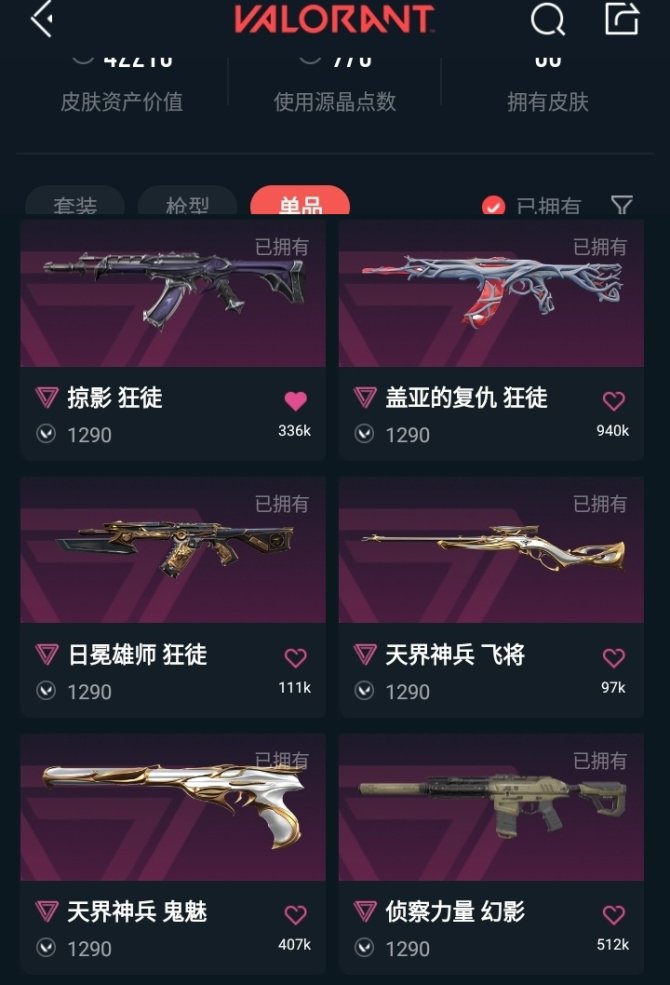The width and height of the screenshot is (670, 985).
Task: Open the 天界神兵 飞将 skin card
Action: 490,555
